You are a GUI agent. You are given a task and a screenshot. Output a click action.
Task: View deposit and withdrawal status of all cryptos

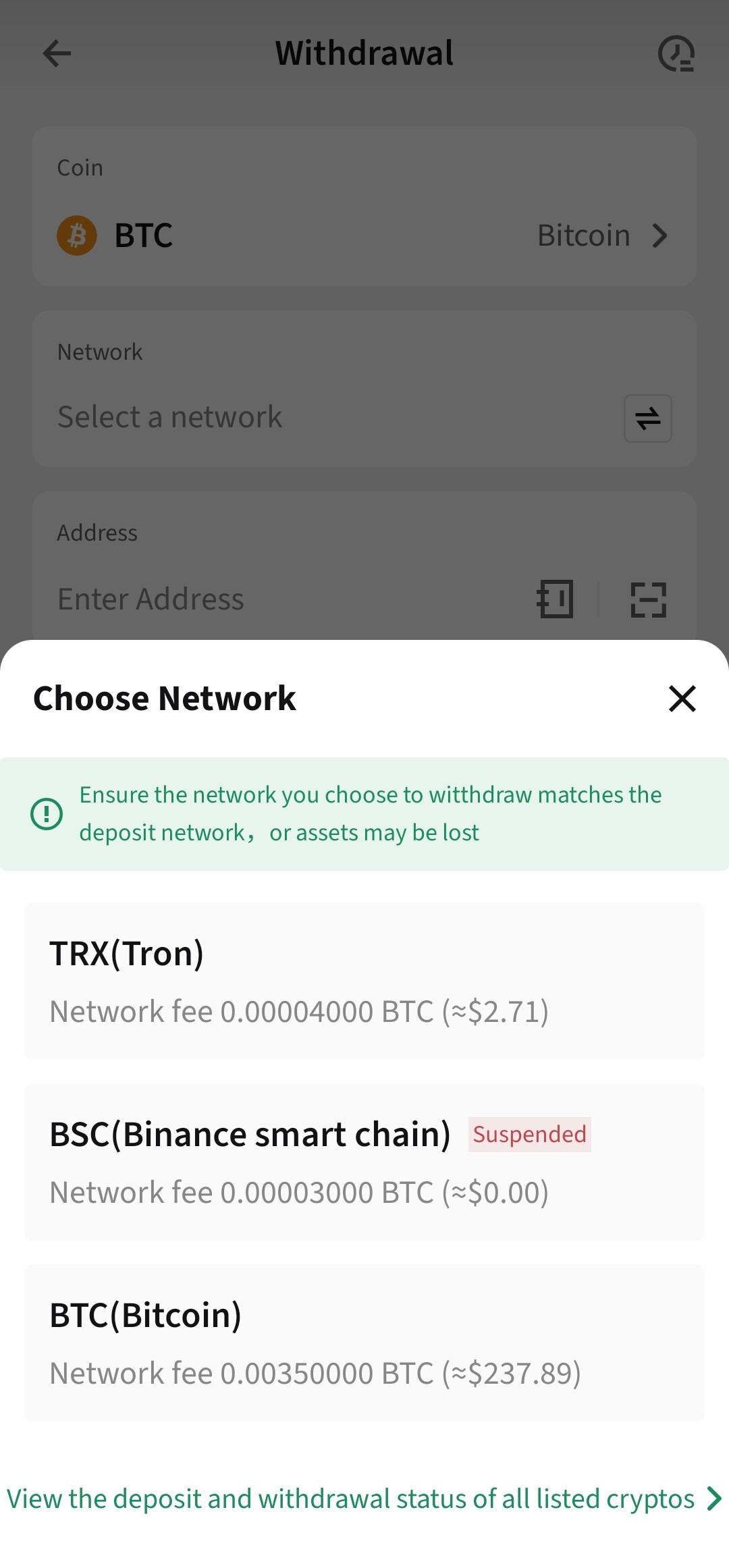(x=364, y=1498)
